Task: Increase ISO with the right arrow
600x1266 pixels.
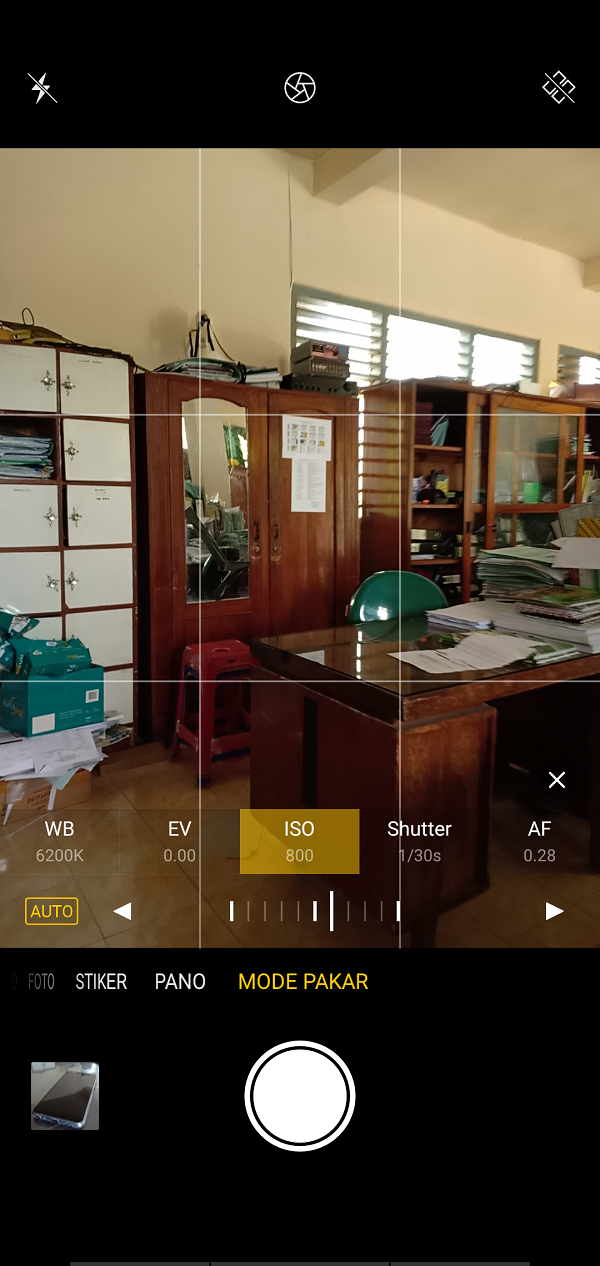Action: point(554,911)
